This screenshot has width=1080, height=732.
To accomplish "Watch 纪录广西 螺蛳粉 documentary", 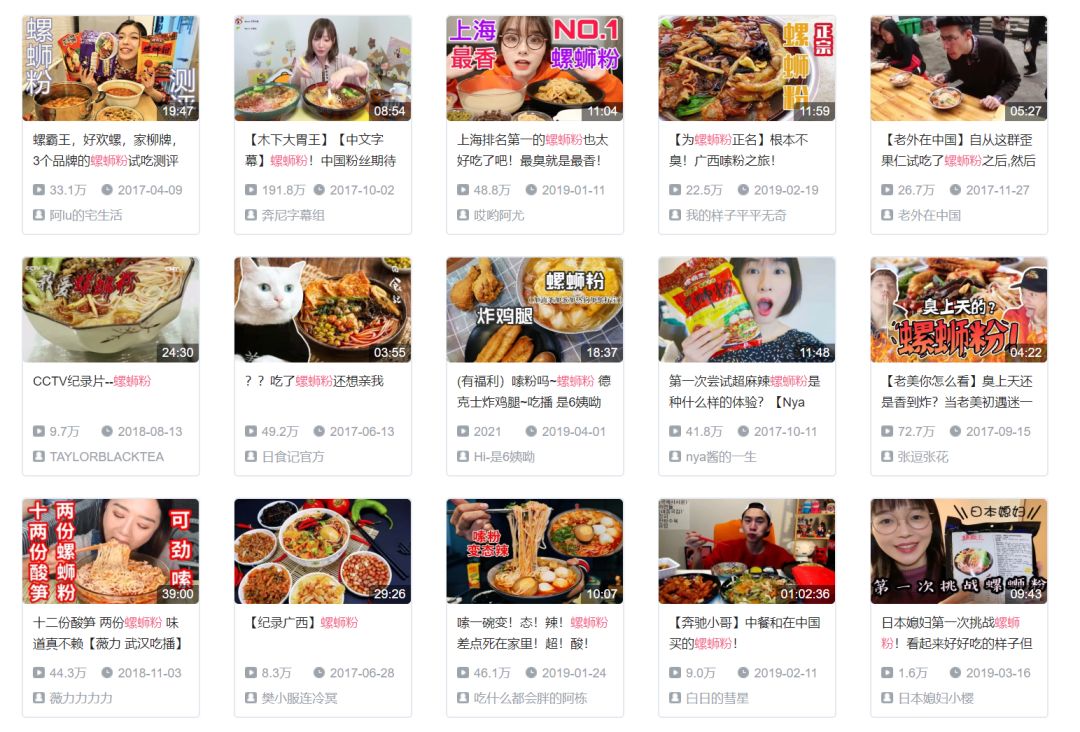I will click(x=322, y=551).
